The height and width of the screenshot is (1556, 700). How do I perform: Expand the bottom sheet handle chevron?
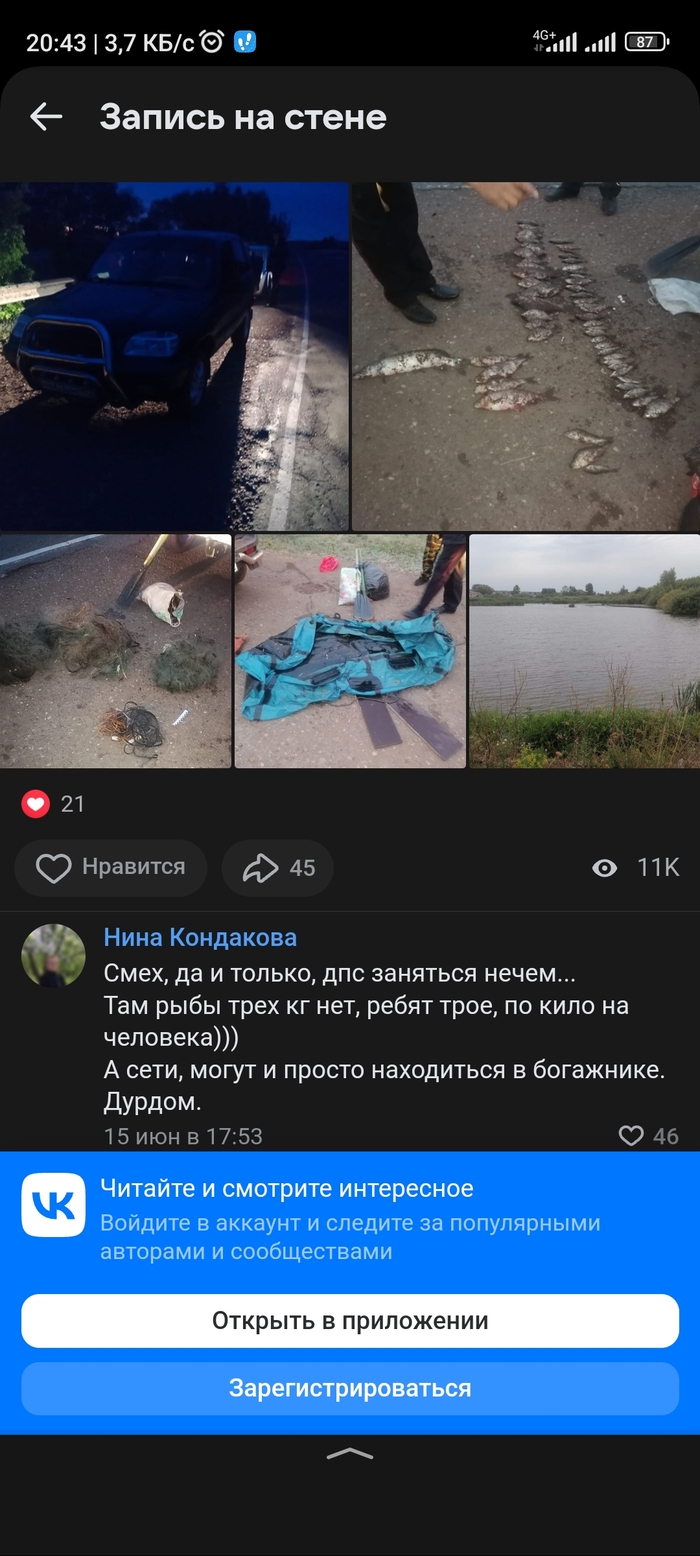(x=350, y=1454)
